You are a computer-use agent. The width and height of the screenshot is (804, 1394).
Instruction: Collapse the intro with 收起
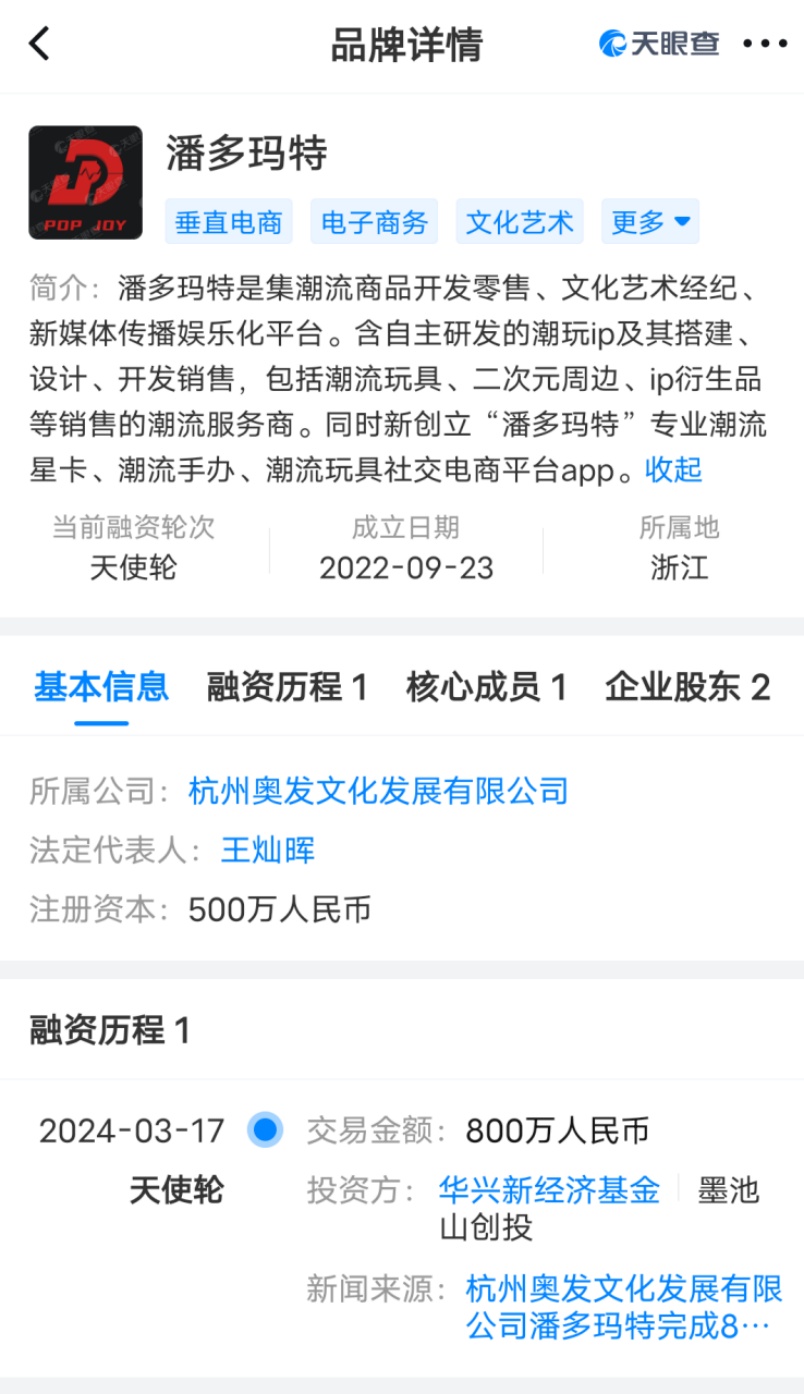(x=674, y=469)
